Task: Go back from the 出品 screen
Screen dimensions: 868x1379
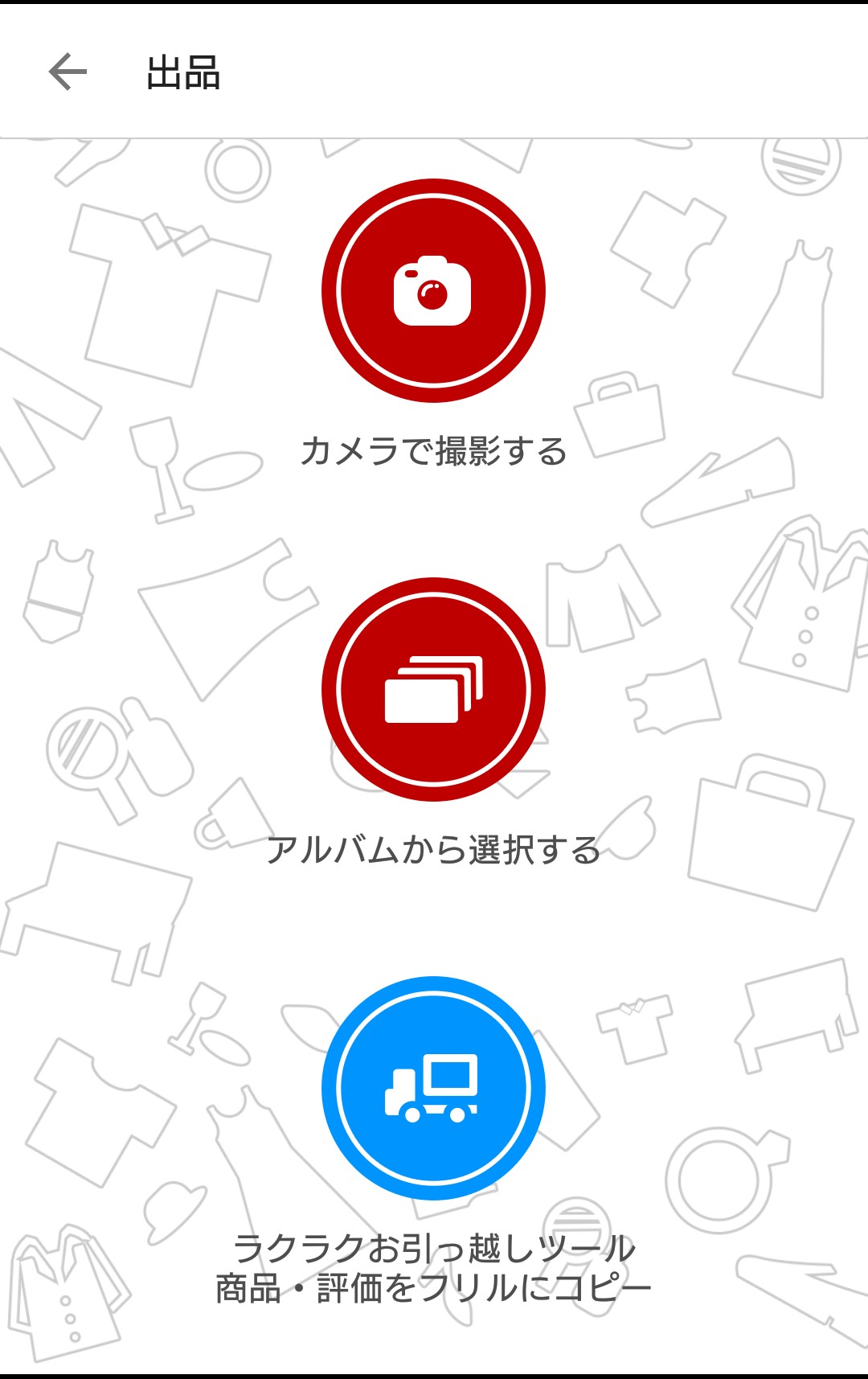Action: click(68, 72)
